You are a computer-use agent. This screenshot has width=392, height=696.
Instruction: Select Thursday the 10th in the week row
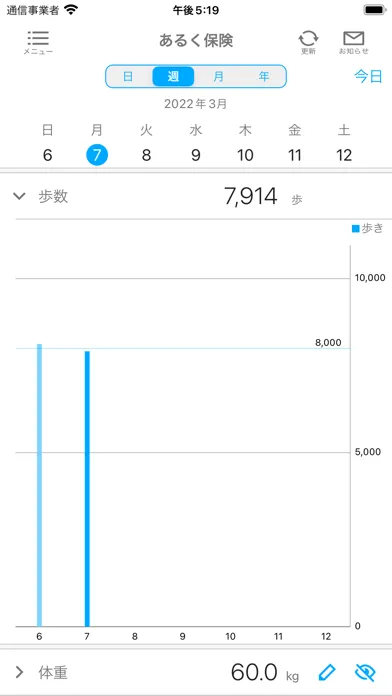(x=245, y=144)
